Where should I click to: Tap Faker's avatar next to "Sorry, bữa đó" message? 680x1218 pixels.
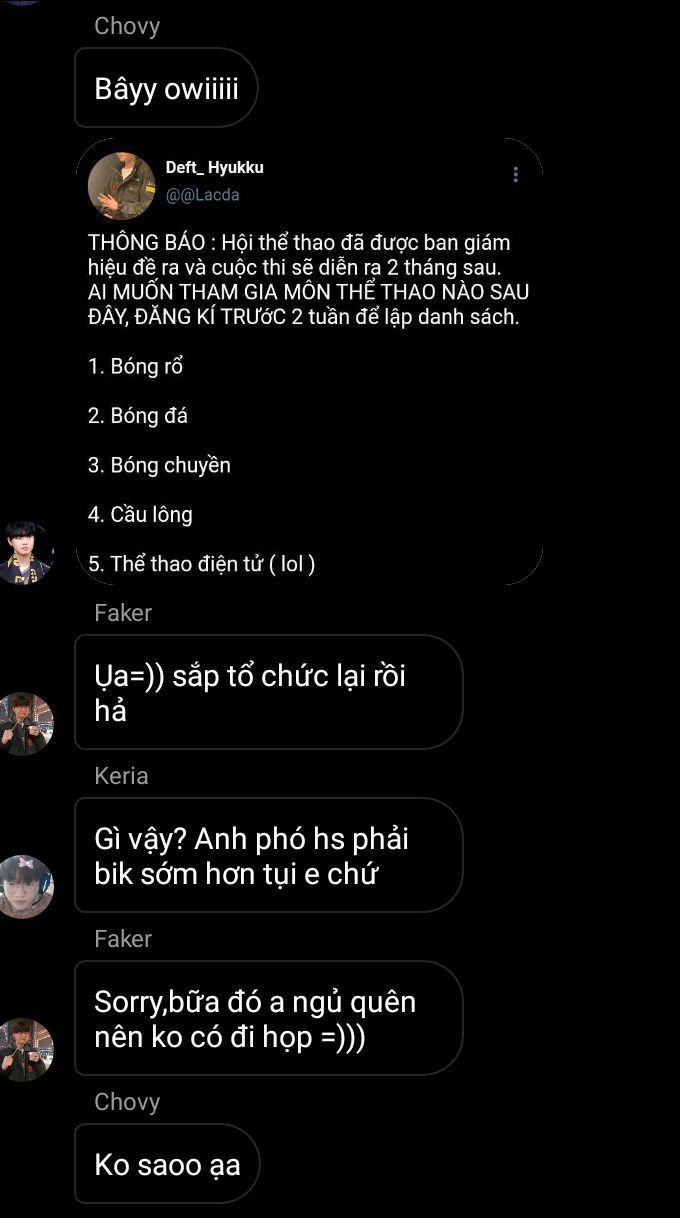[25, 1049]
